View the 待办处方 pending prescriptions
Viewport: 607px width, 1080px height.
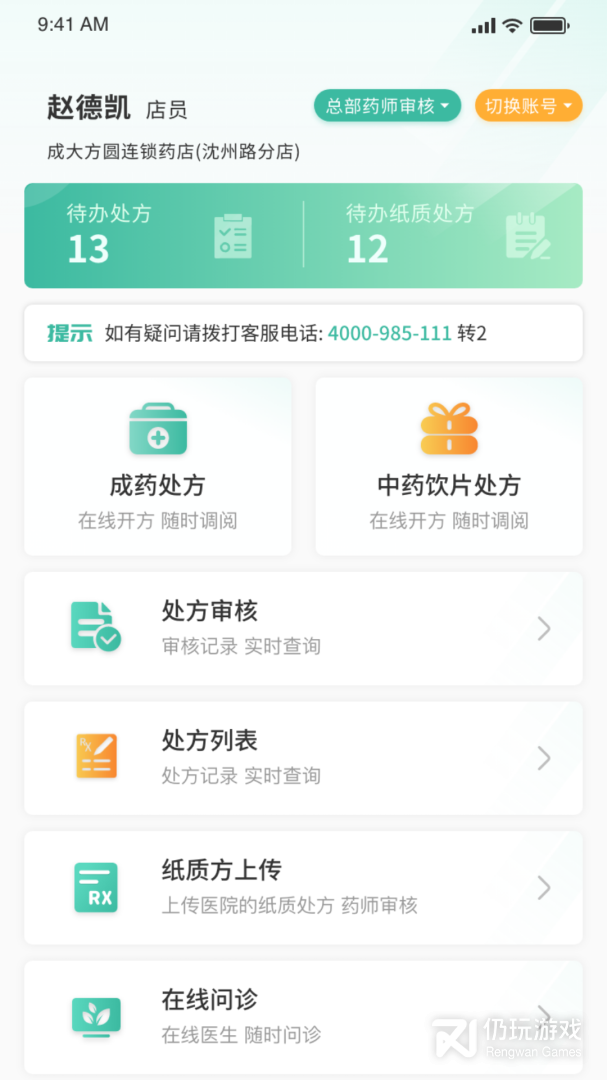tap(164, 236)
